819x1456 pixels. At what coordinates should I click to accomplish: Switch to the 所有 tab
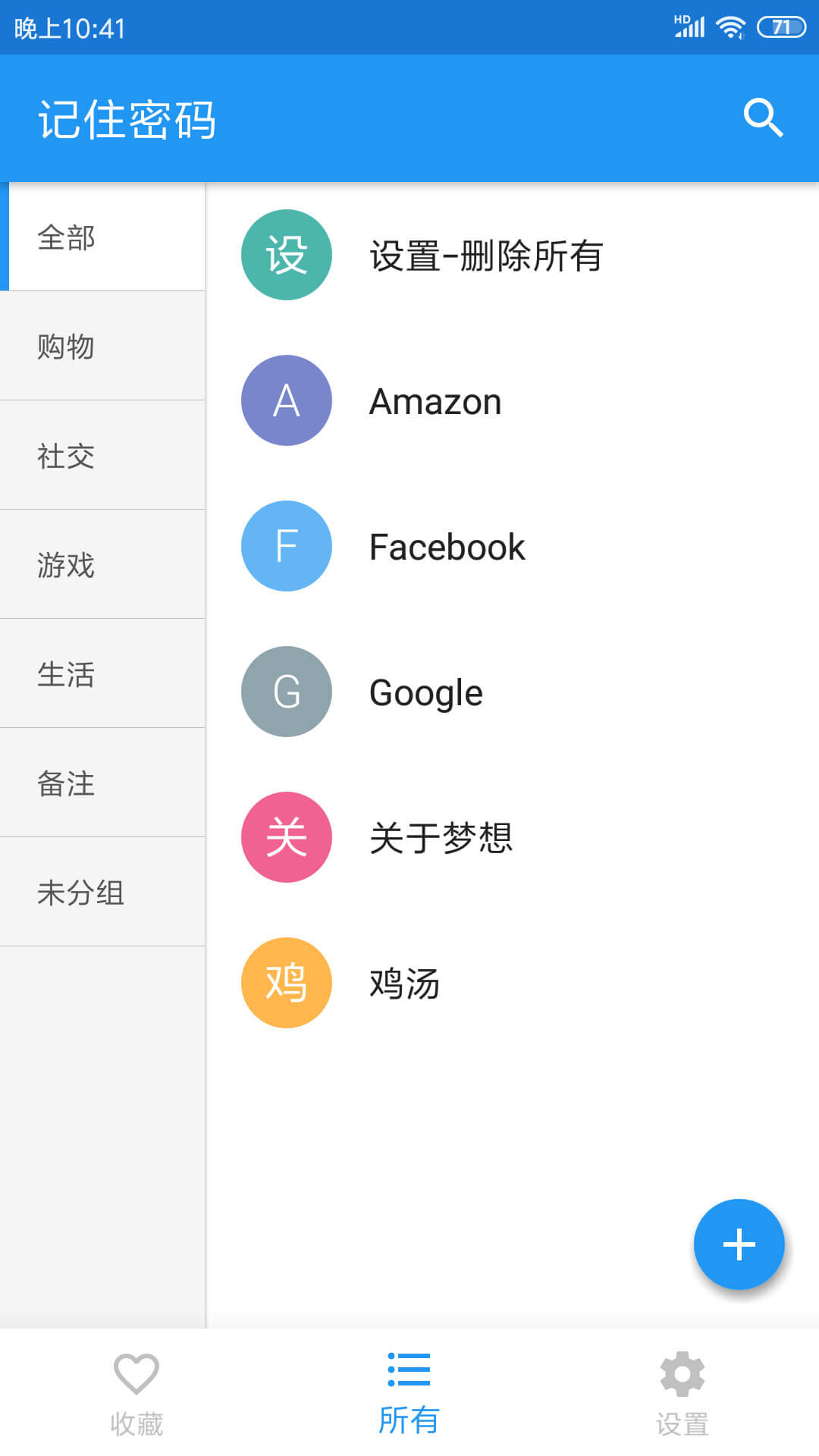tap(409, 1392)
